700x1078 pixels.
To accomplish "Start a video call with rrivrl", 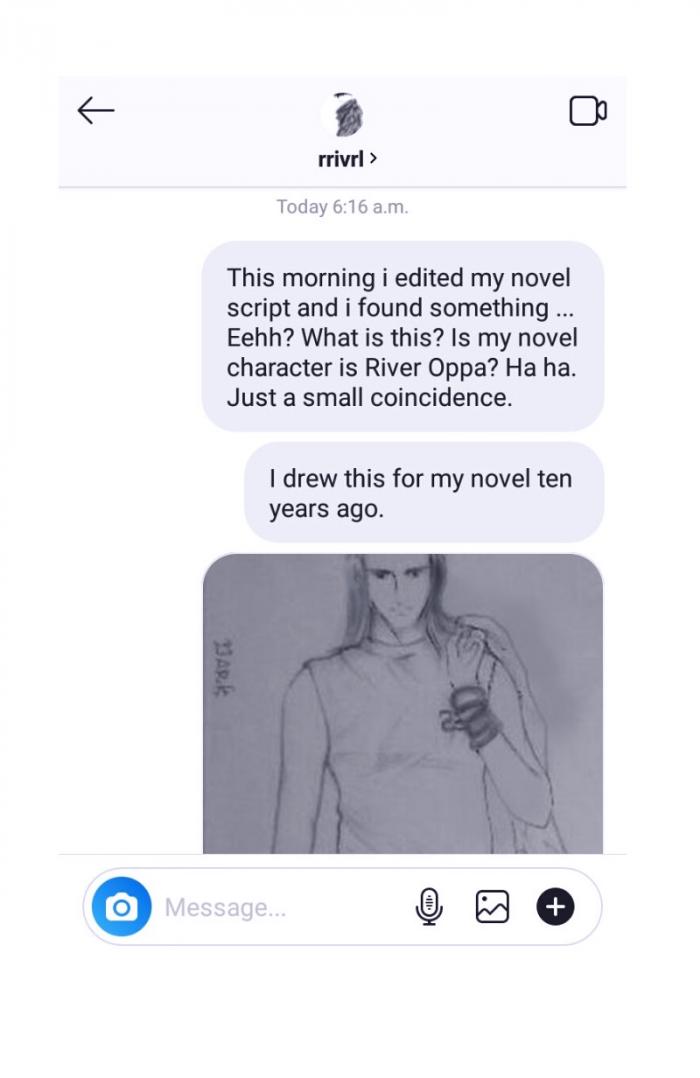I will 588,110.
